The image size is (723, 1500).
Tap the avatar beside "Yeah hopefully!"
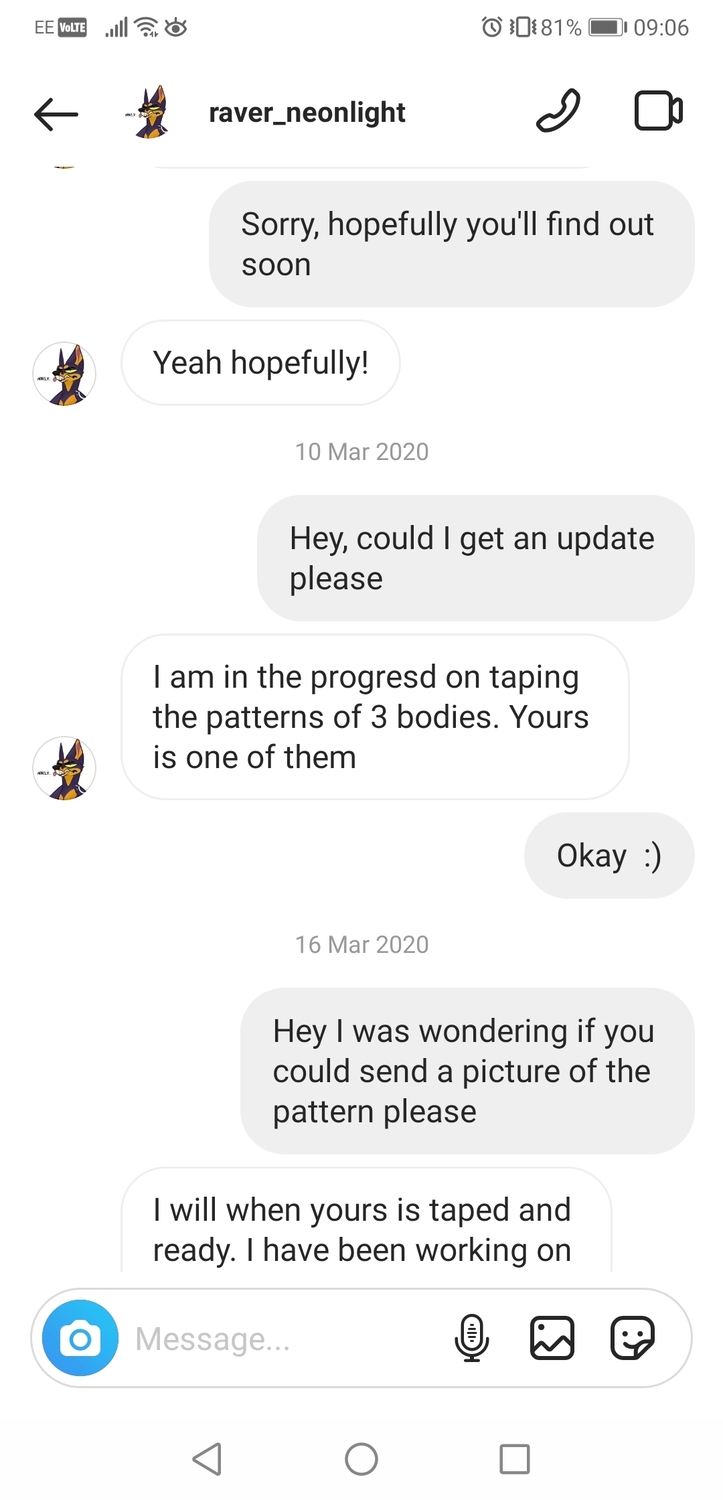[x=65, y=374]
